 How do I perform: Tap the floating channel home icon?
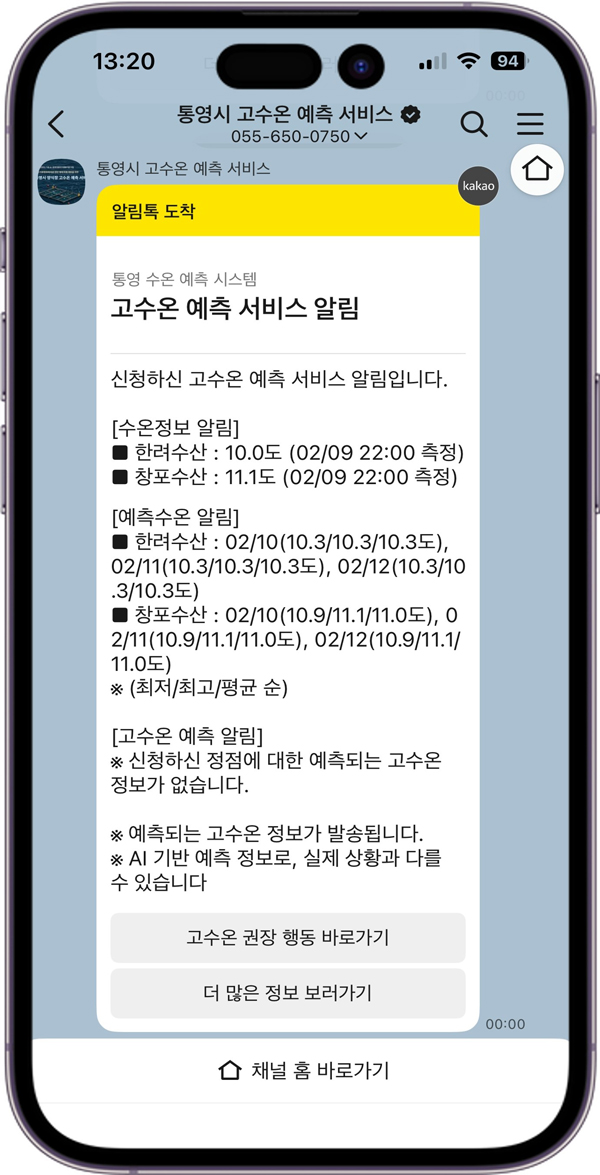point(537,169)
